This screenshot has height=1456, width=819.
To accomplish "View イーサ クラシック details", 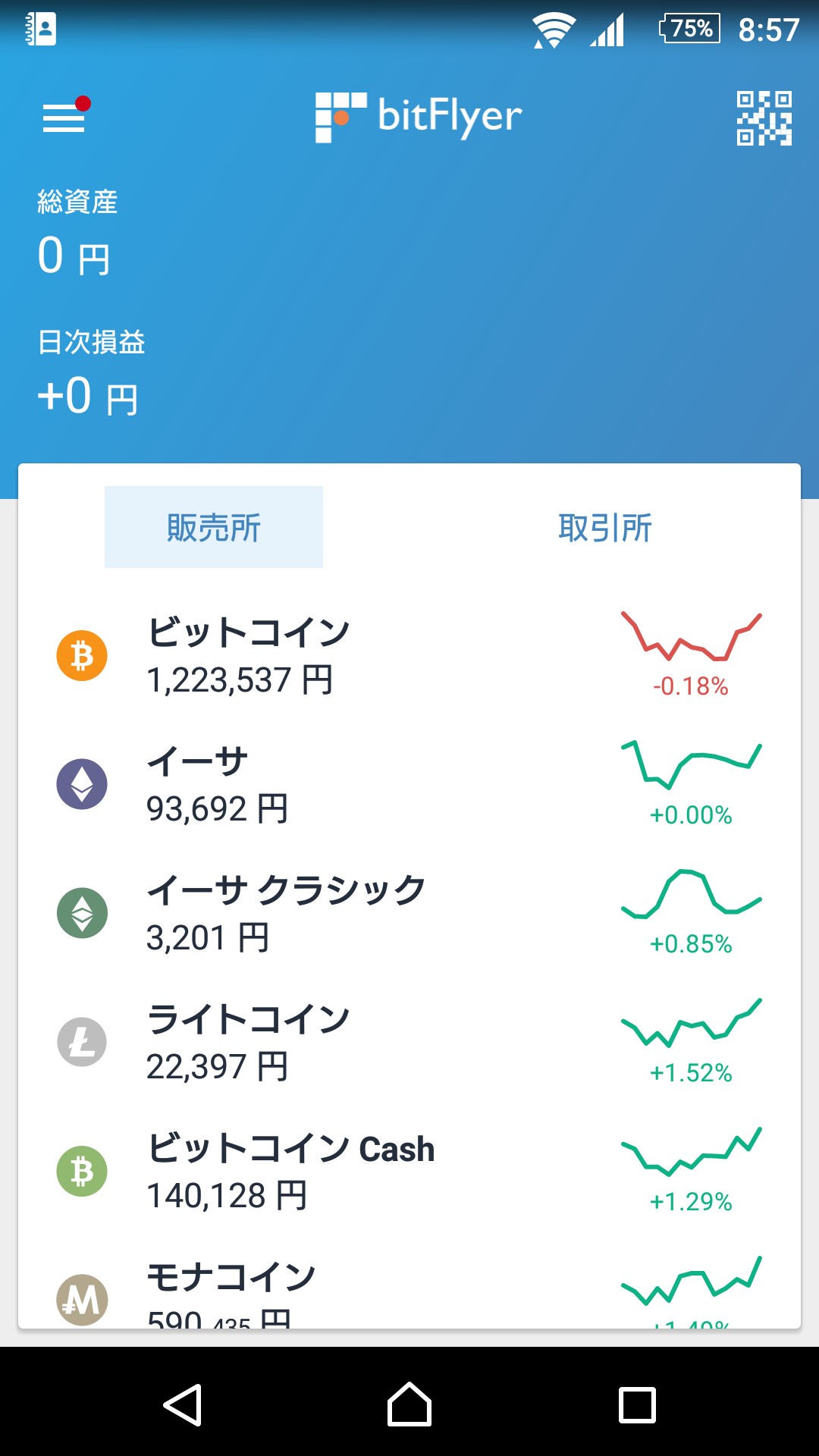I will click(409, 913).
